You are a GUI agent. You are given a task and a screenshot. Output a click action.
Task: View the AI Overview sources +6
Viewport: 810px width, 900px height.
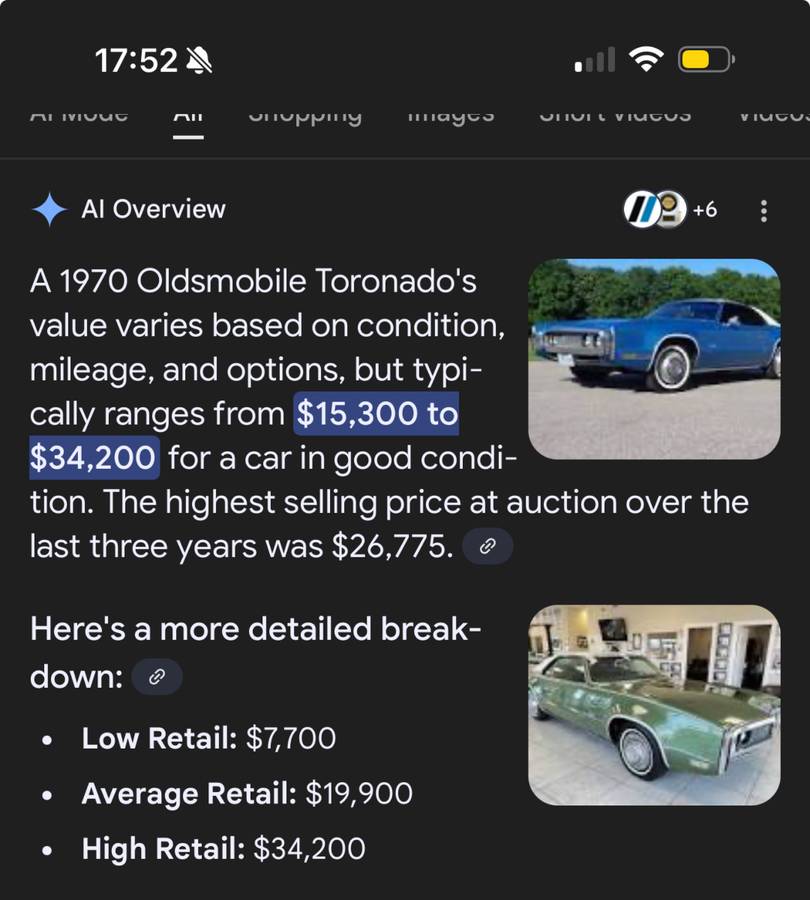click(x=671, y=210)
